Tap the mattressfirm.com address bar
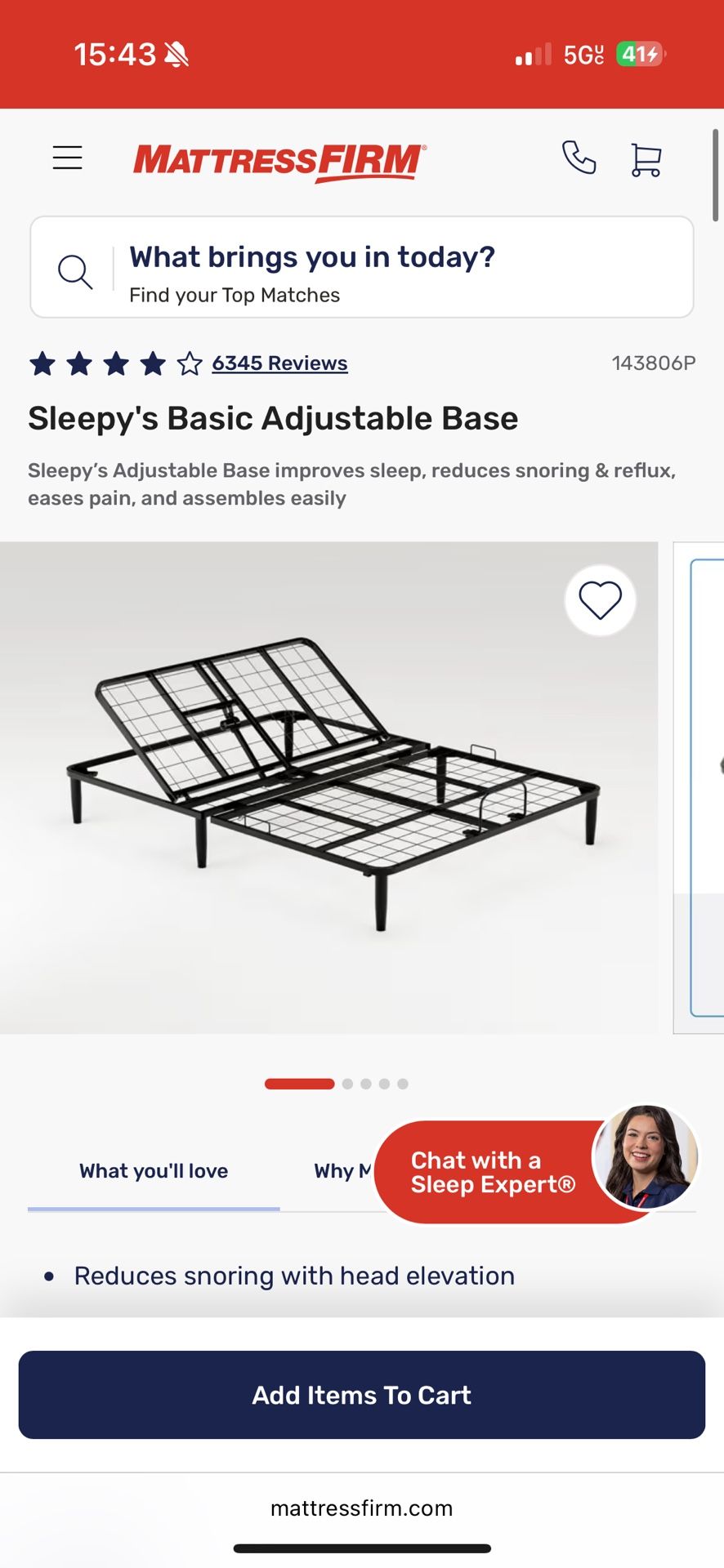 [362, 1508]
